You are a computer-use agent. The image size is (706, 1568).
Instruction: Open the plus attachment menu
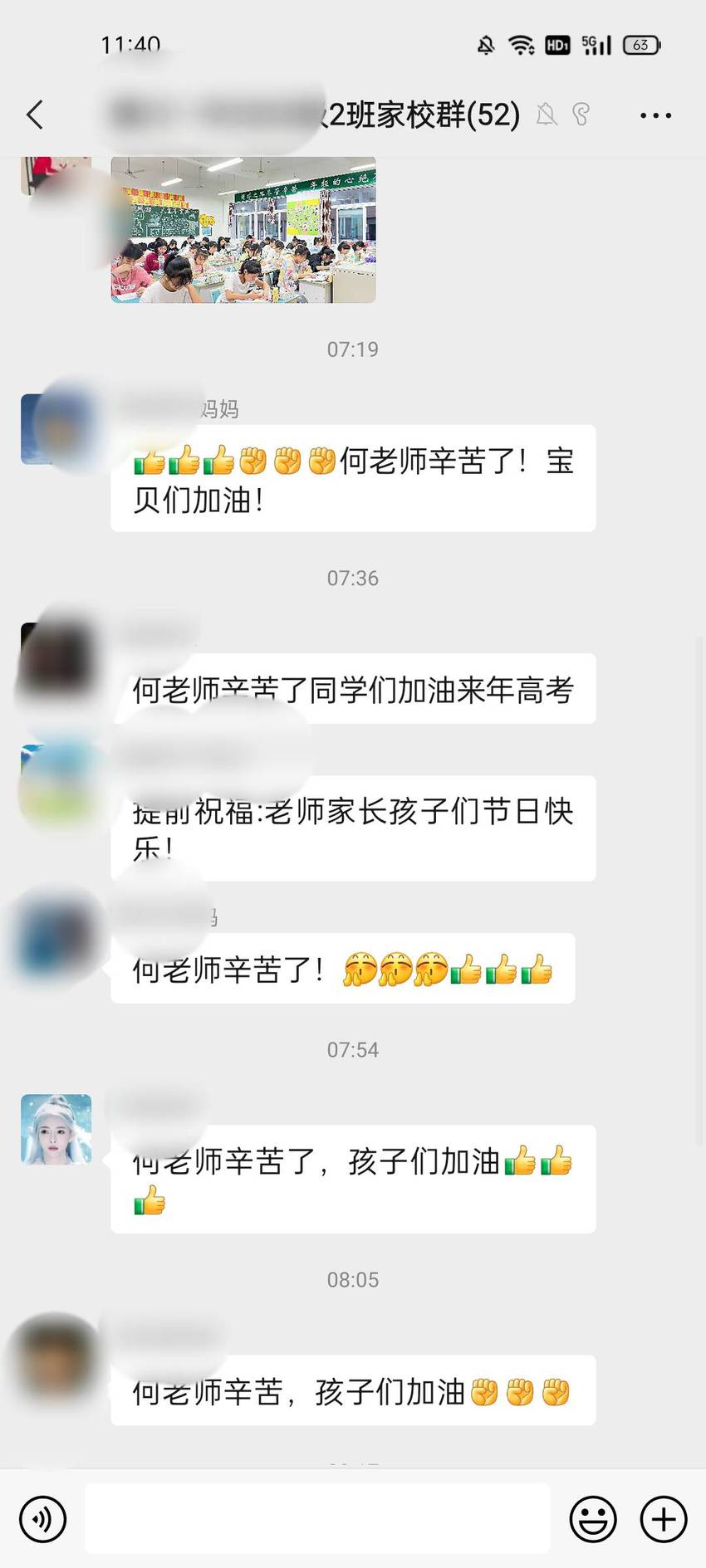pos(664,1519)
